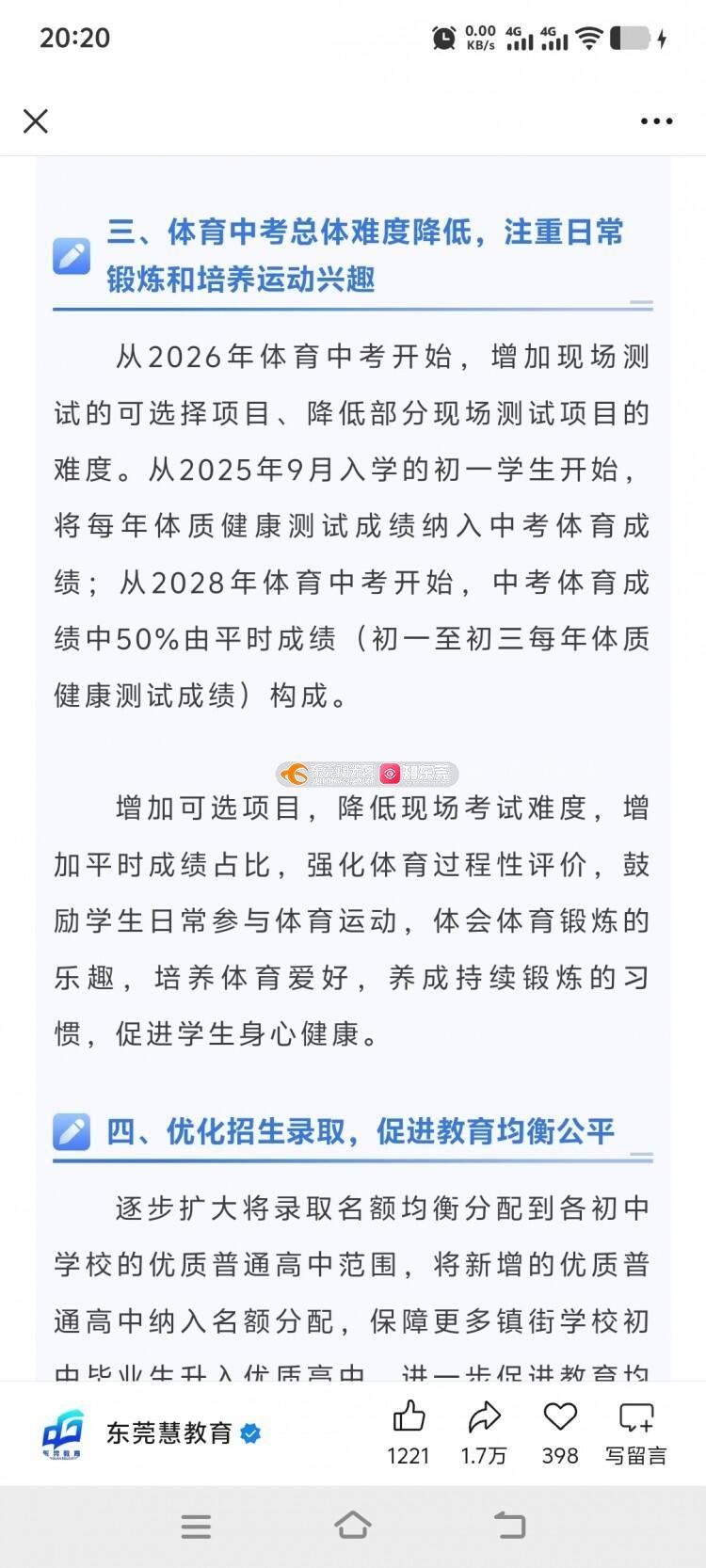Open the three-dot more options menu
This screenshot has width=706, height=1568.
pos(656,120)
